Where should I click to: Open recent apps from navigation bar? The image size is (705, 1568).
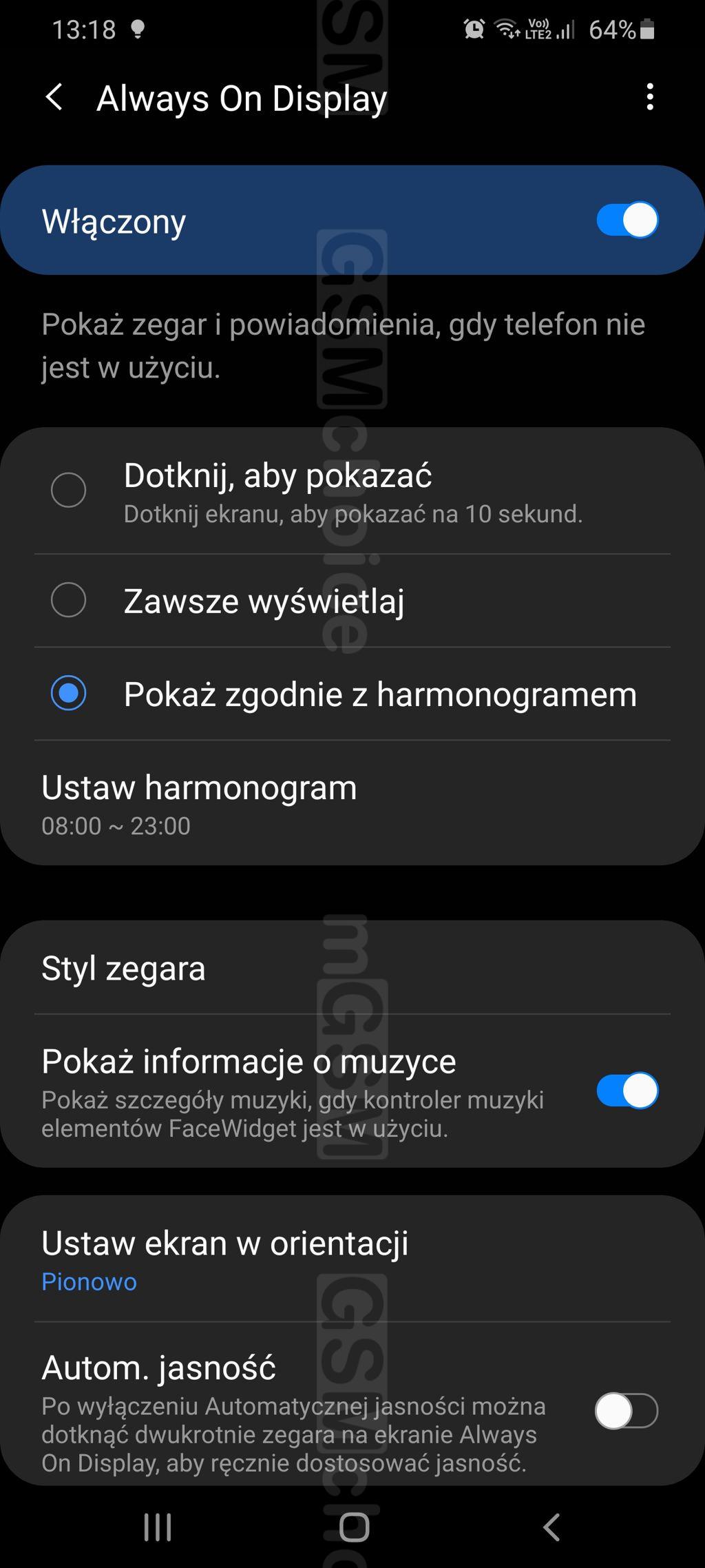pyautogui.click(x=158, y=1527)
